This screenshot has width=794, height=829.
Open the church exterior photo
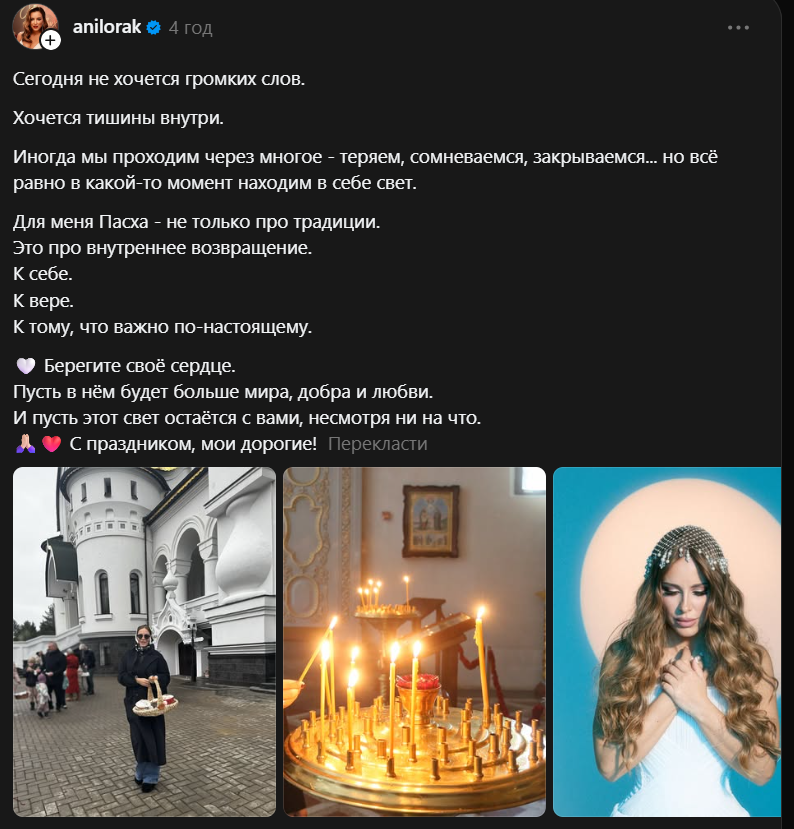(x=144, y=641)
